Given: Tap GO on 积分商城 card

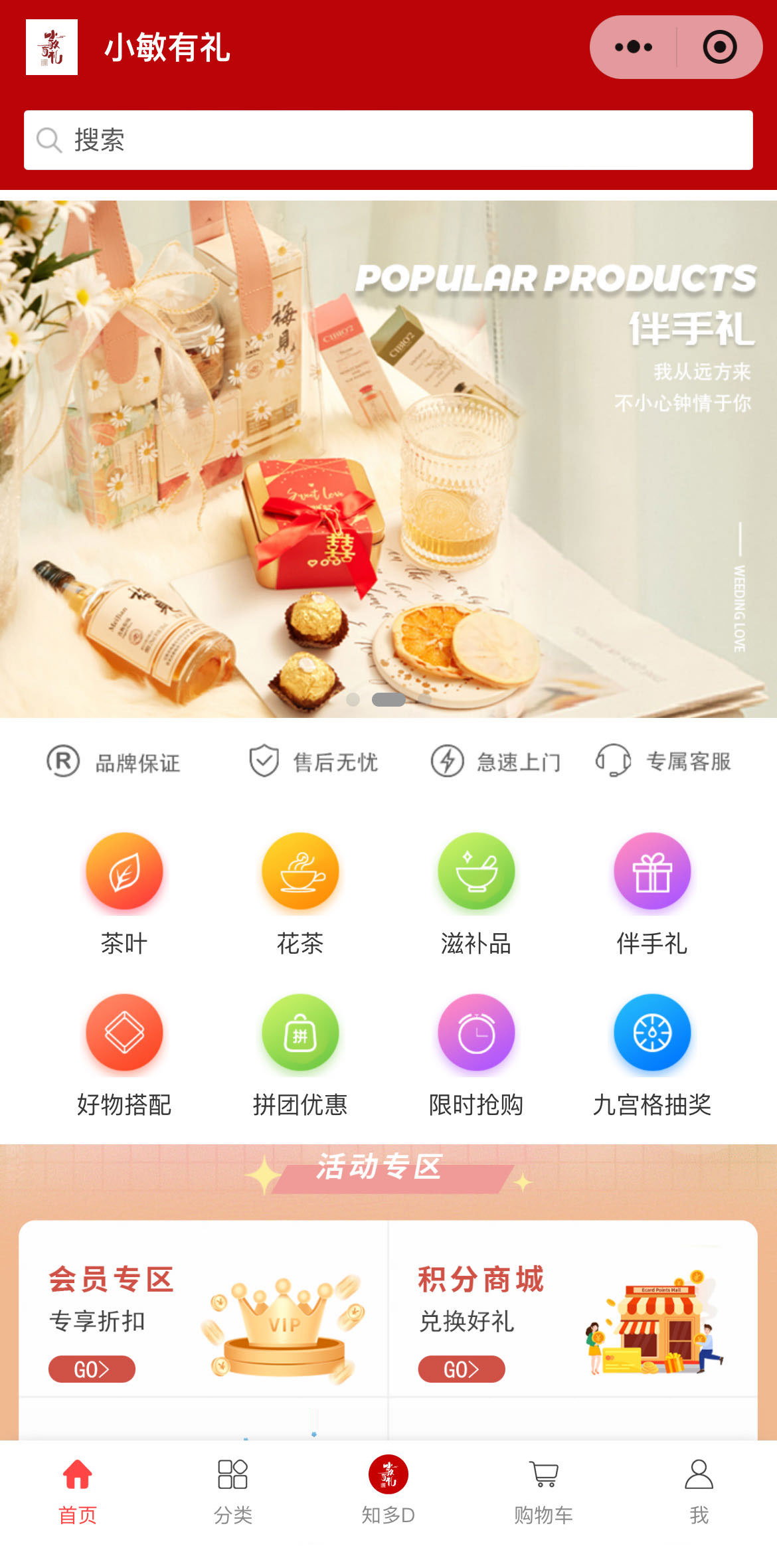Looking at the screenshot, I should click(462, 1369).
